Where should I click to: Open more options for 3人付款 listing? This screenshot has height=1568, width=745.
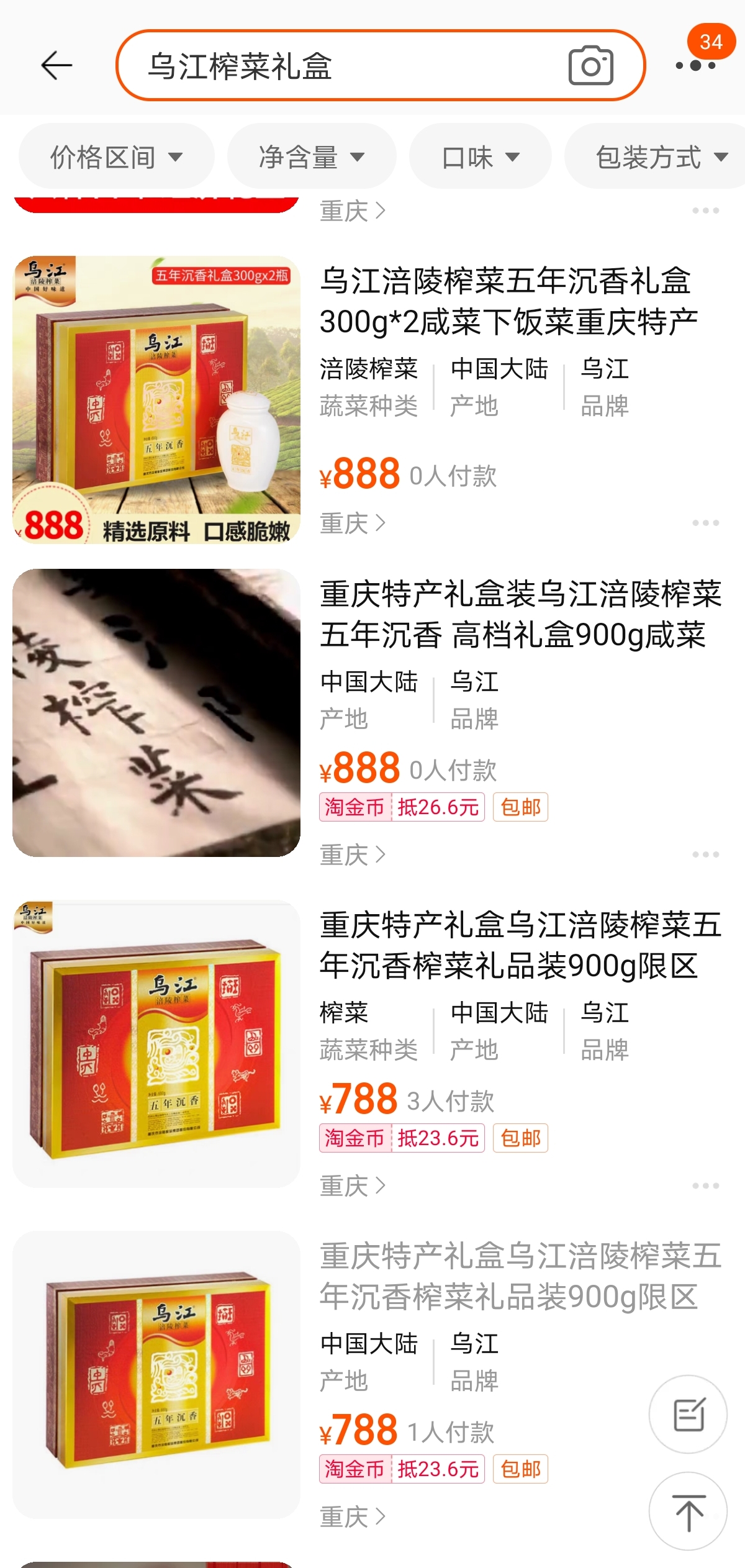click(x=705, y=1185)
